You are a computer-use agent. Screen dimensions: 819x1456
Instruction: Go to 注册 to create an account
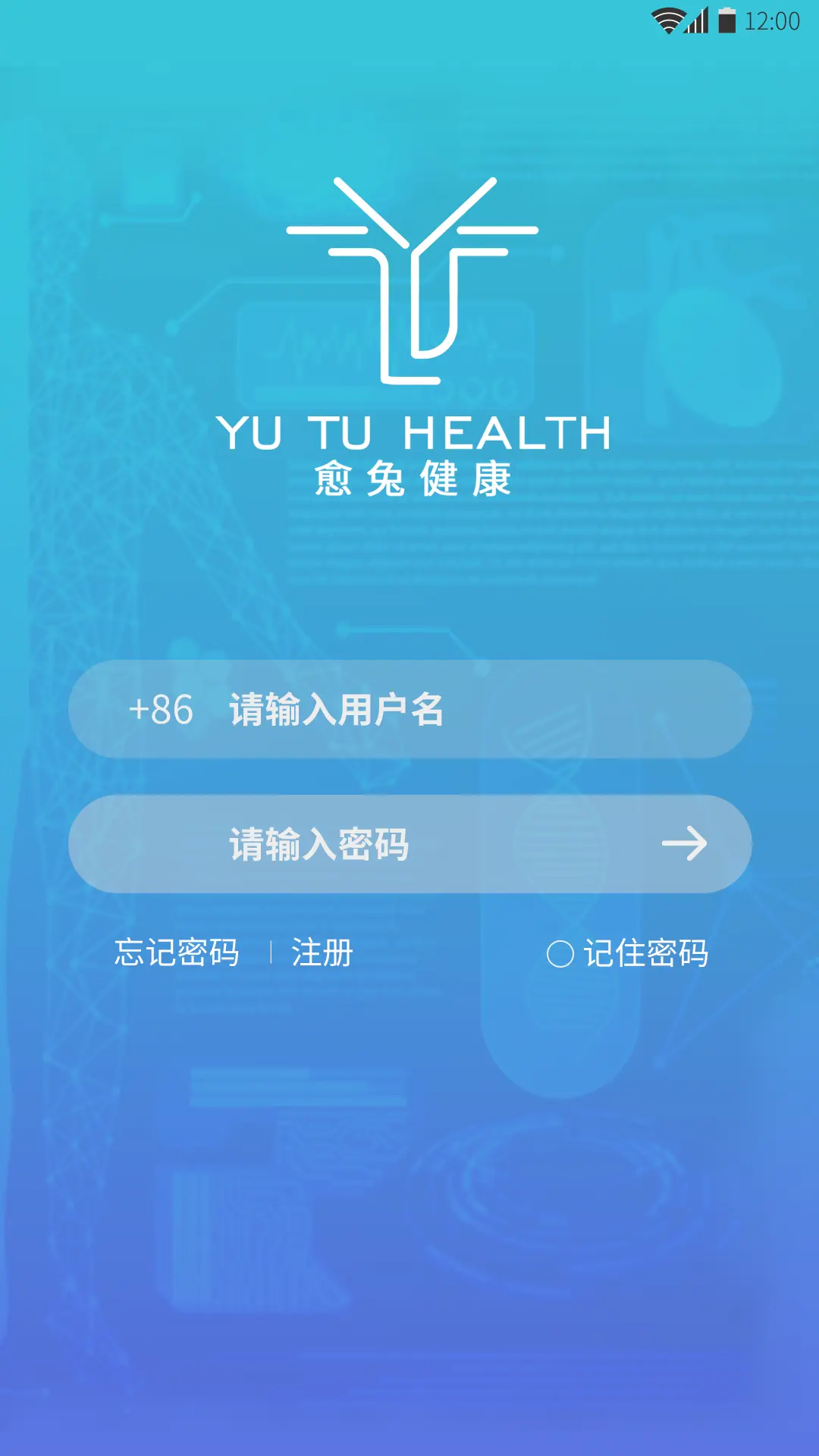pyautogui.click(x=322, y=953)
